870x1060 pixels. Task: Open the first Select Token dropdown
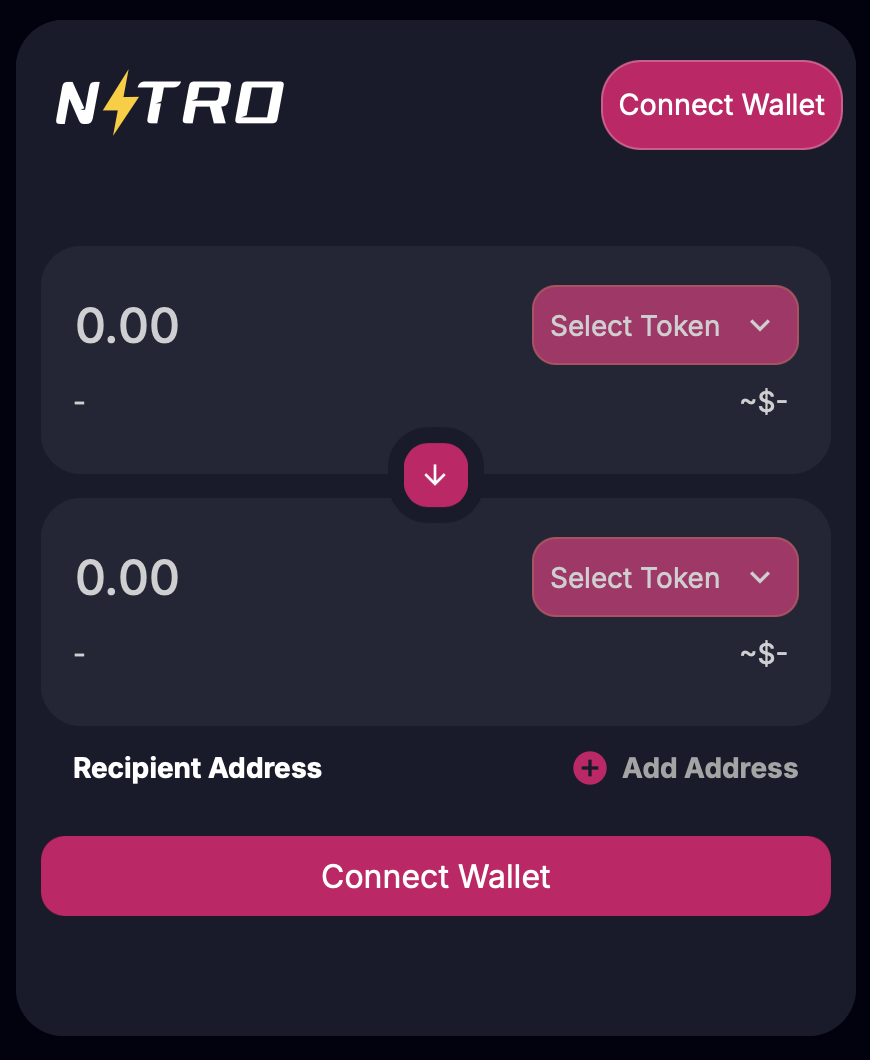(665, 326)
